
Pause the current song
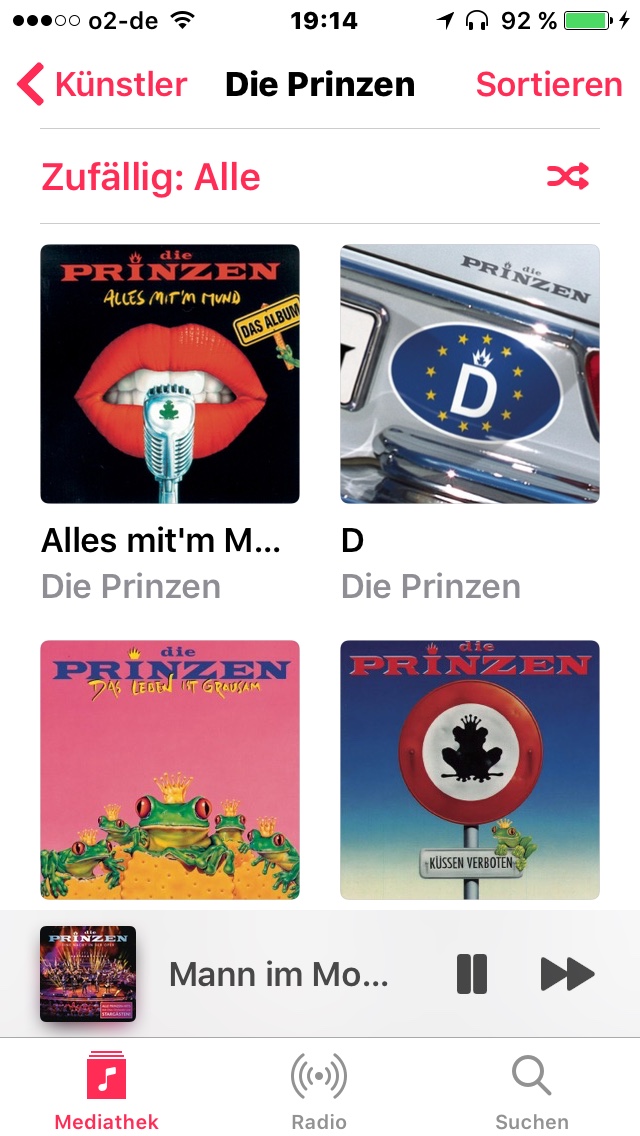(x=471, y=973)
